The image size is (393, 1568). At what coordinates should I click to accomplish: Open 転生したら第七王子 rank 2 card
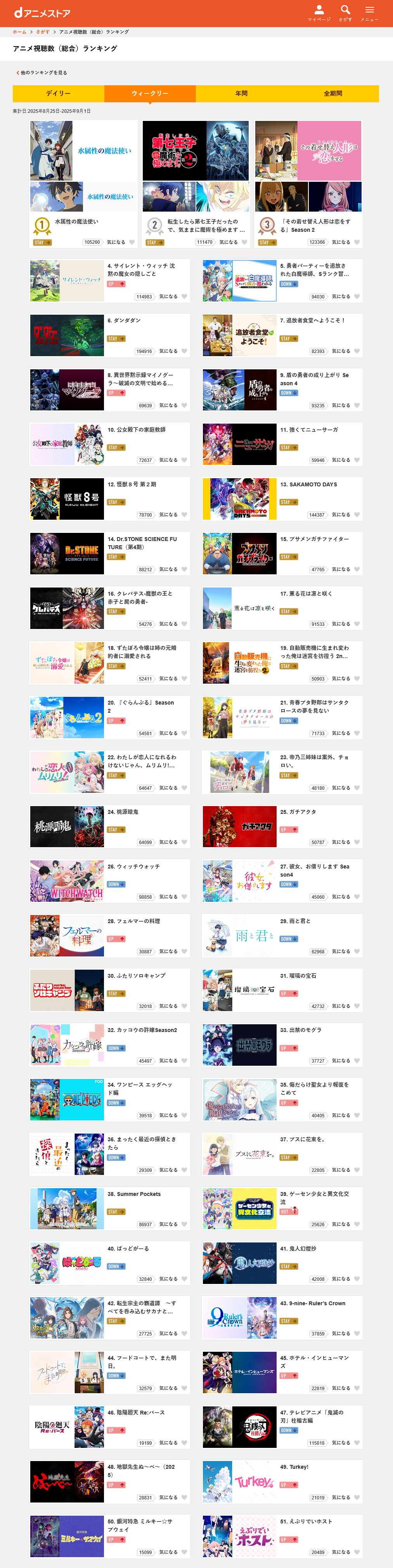coord(196,183)
